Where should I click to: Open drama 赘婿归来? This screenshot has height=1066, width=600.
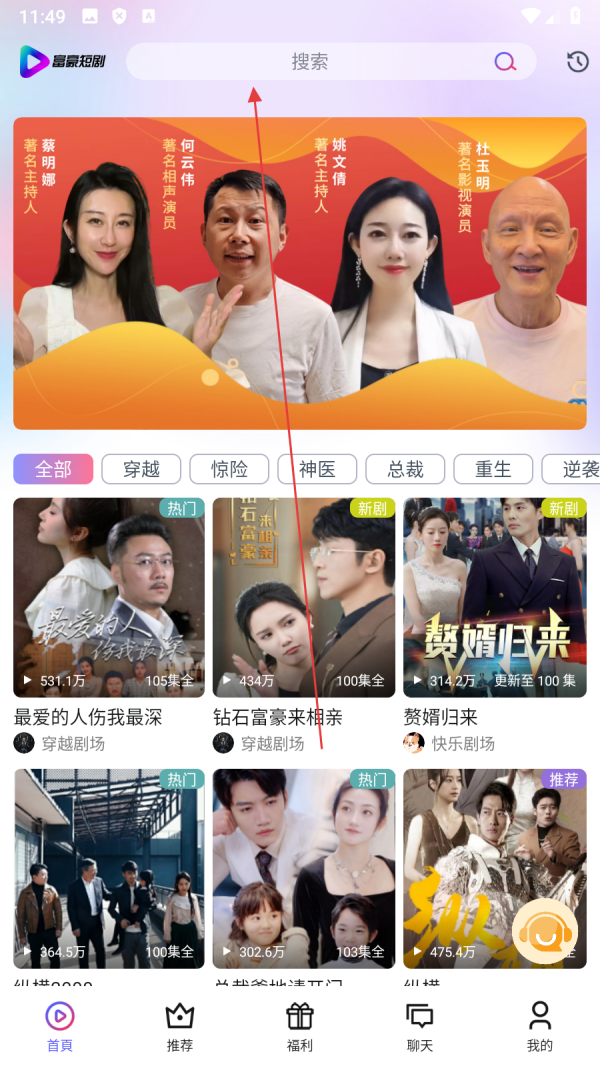click(x=495, y=597)
